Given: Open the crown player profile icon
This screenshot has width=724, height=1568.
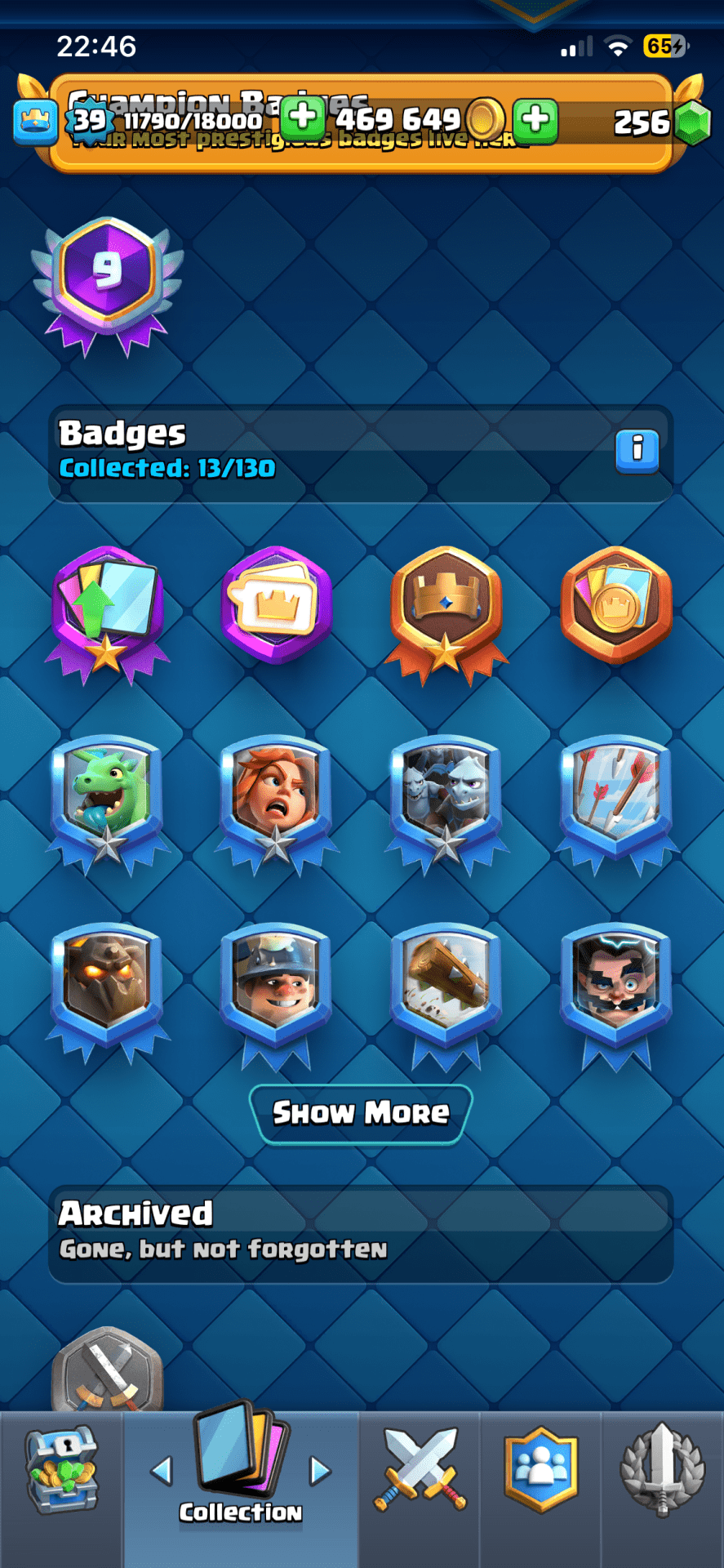Looking at the screenshot, I should 35,121.
